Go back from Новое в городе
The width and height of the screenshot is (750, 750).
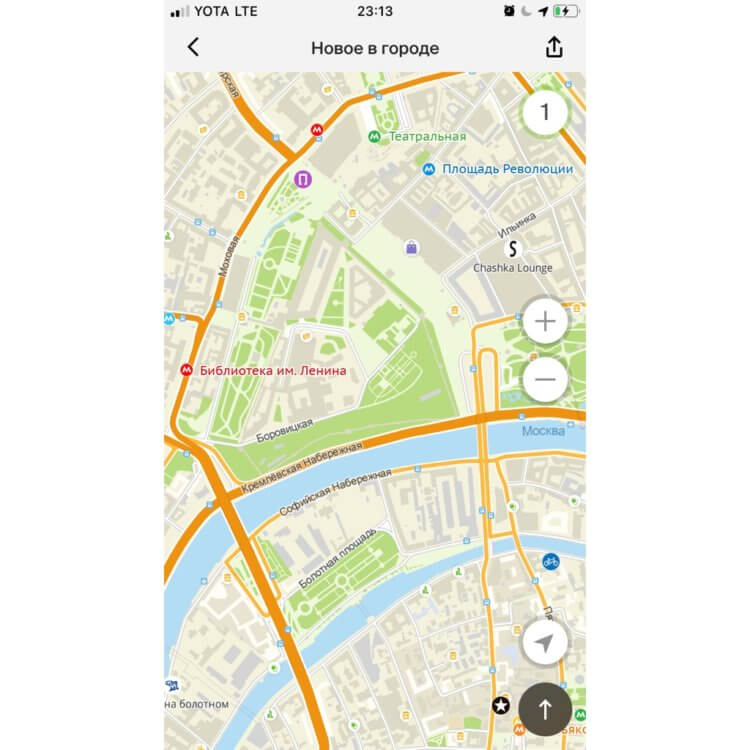193,47
